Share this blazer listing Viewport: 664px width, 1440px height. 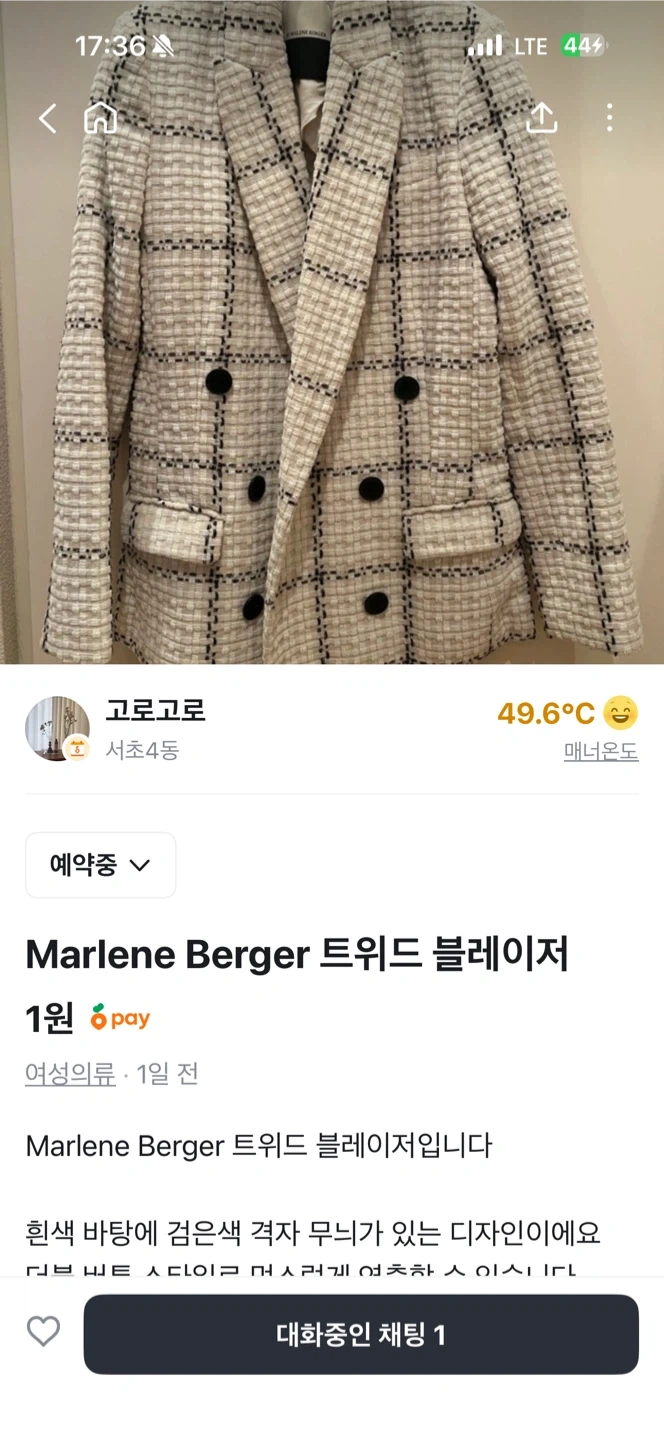tap(541, 117)
